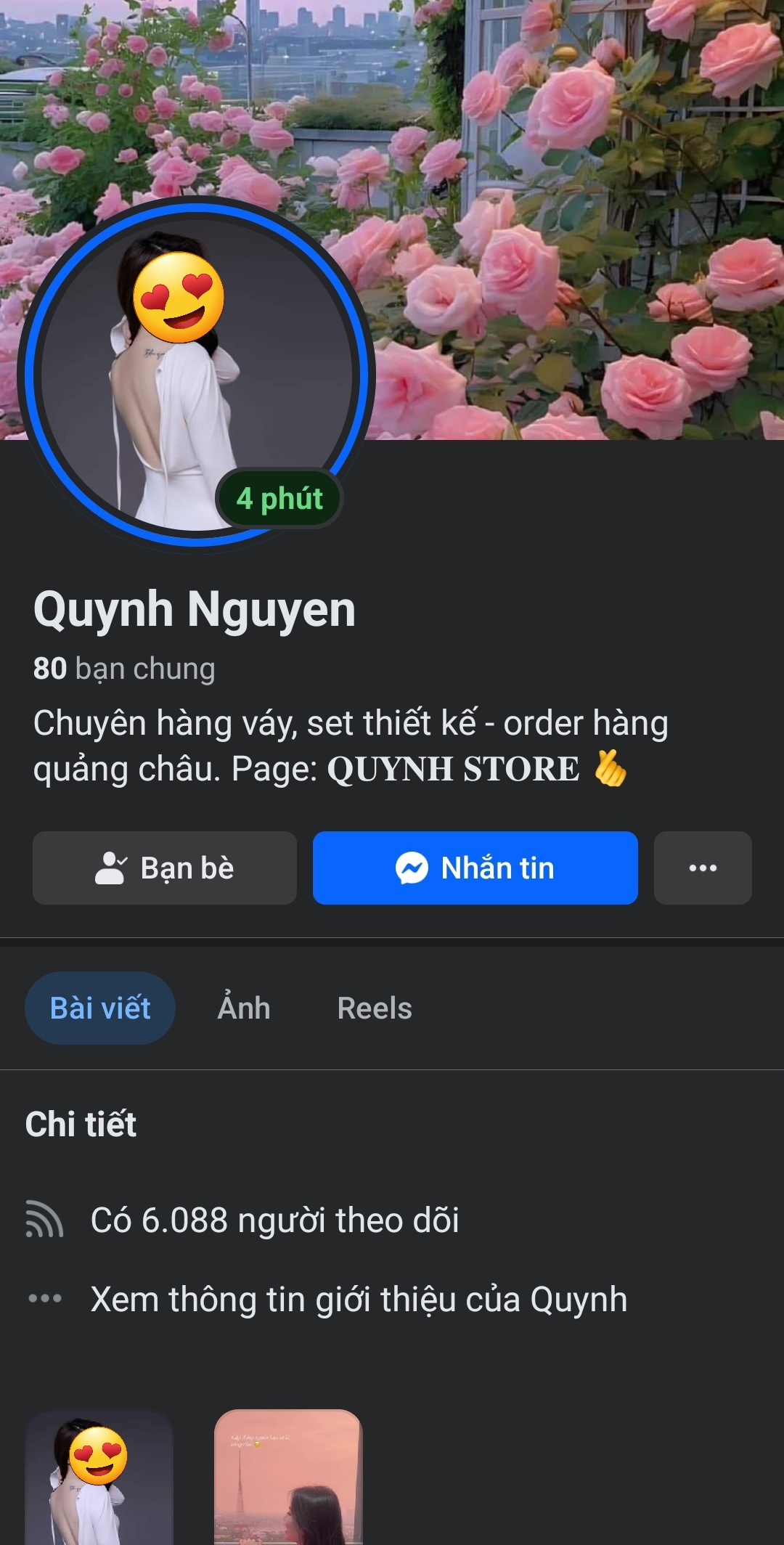Switch to the Bài viết tab

coord(100,1008)
